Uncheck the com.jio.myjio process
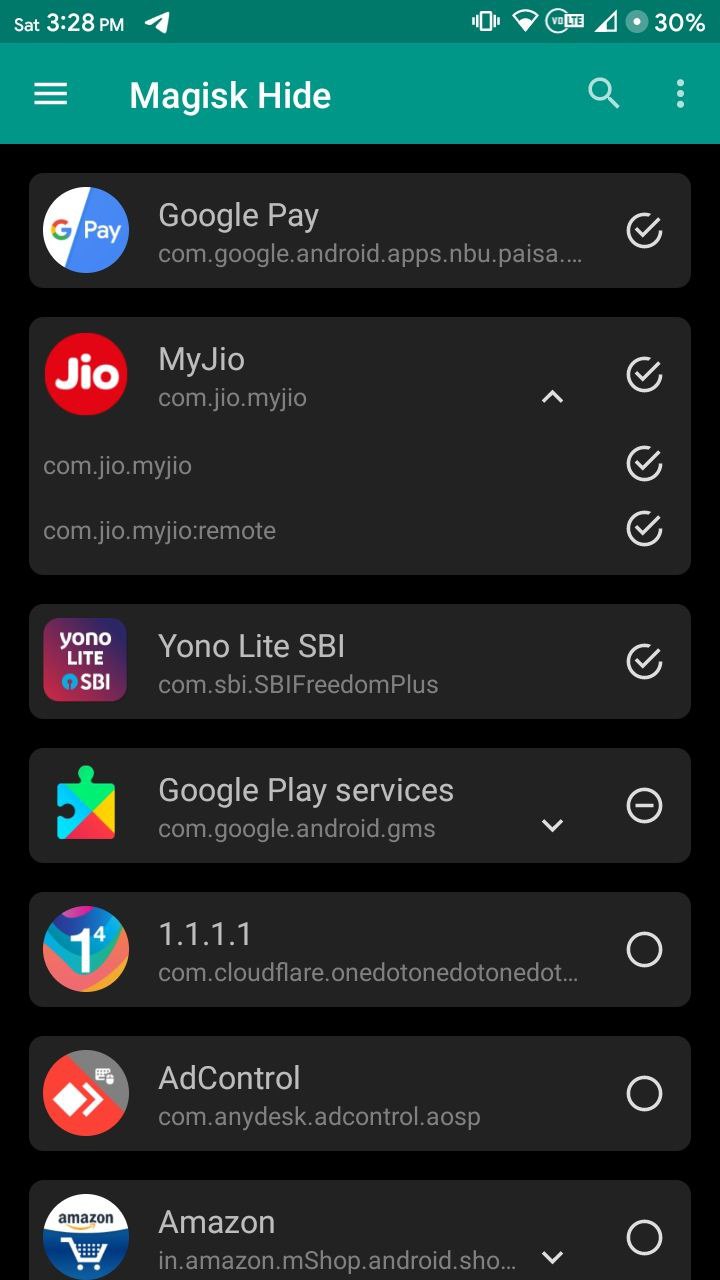 click(644, 464)
